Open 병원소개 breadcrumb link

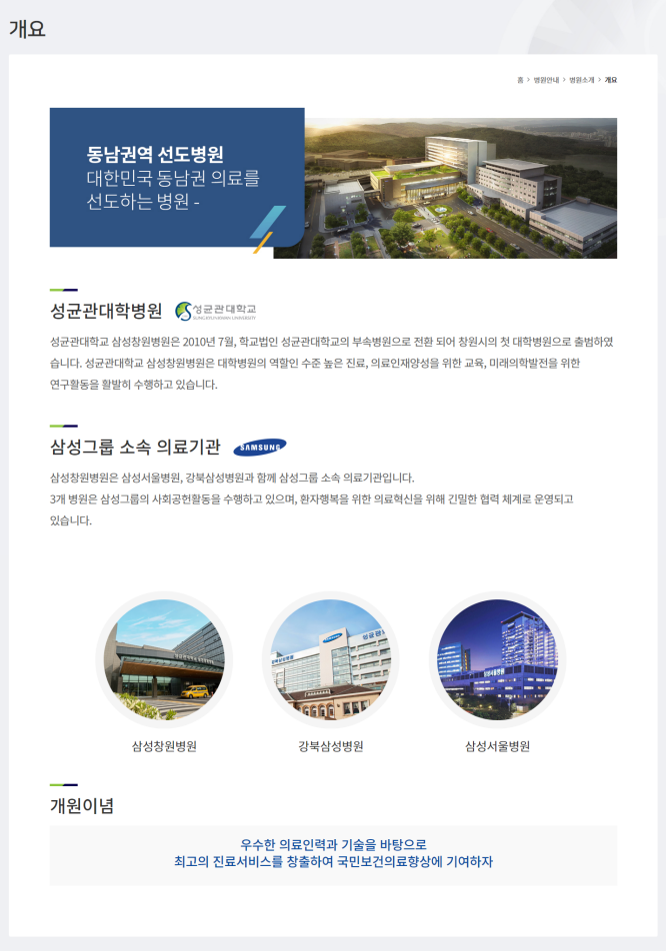coord(581,79)
